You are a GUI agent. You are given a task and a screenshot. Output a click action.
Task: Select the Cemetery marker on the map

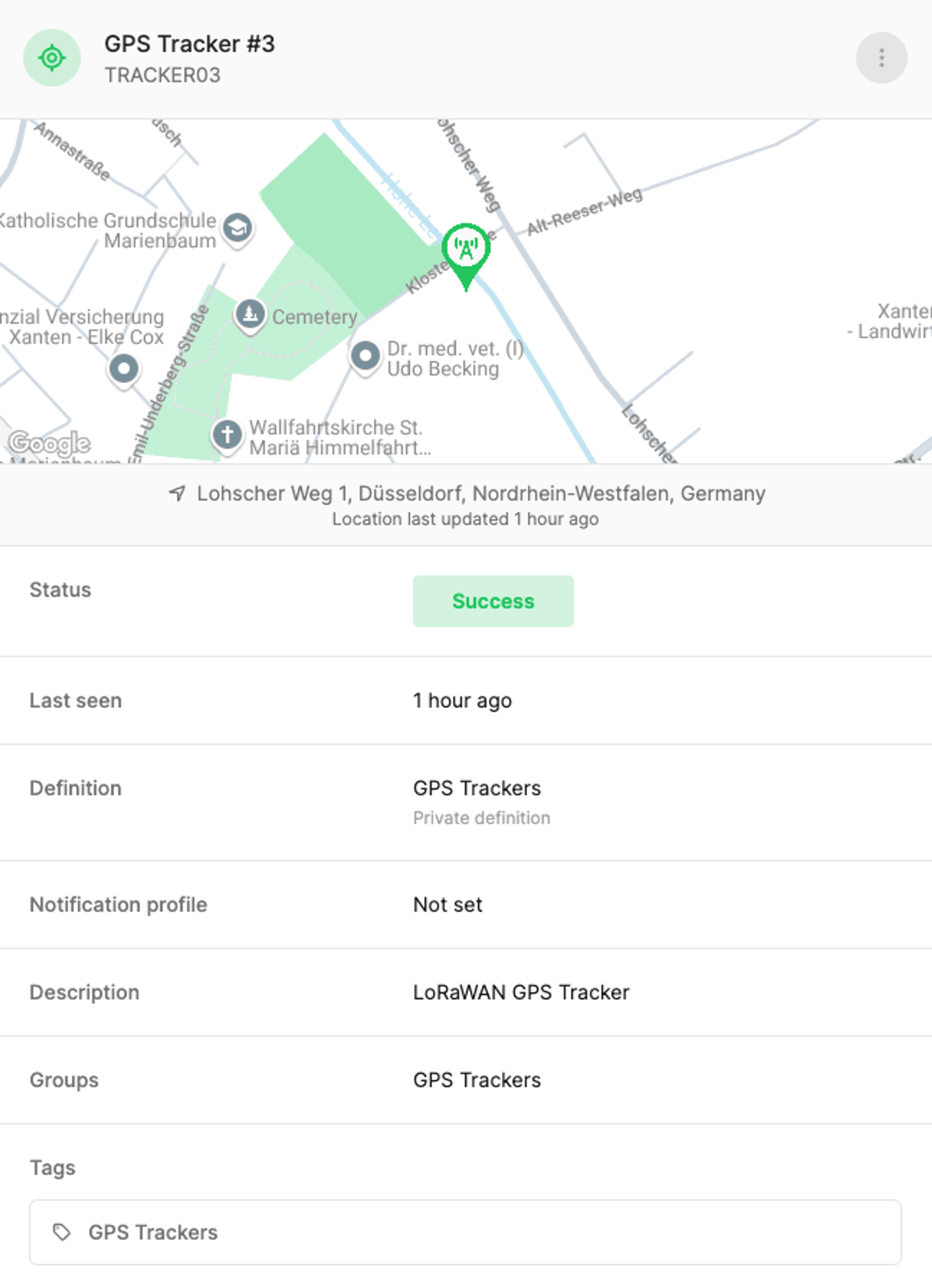tap(250, 314)
